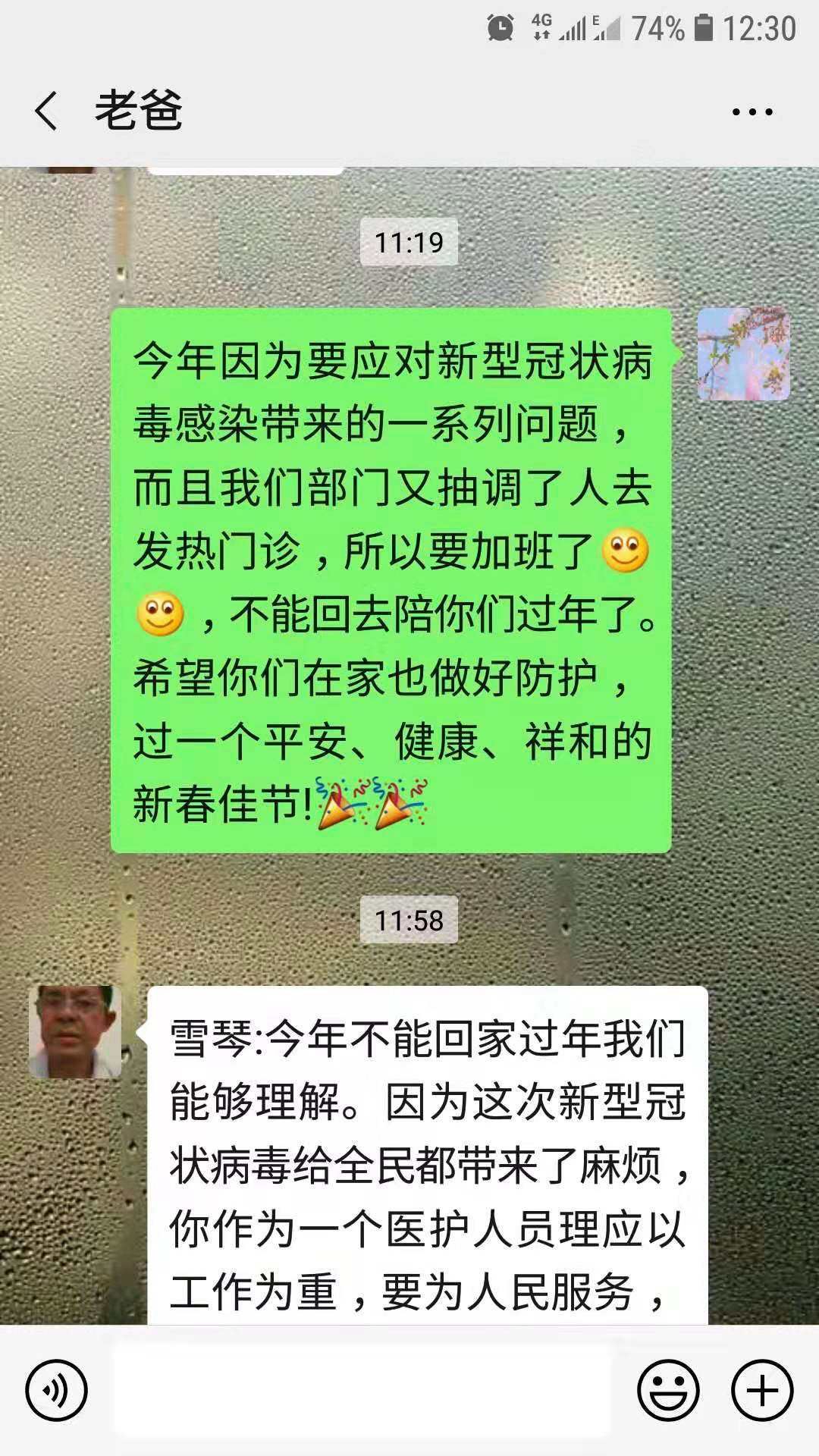
Task: Tap the message text field
Action: 362,1391
